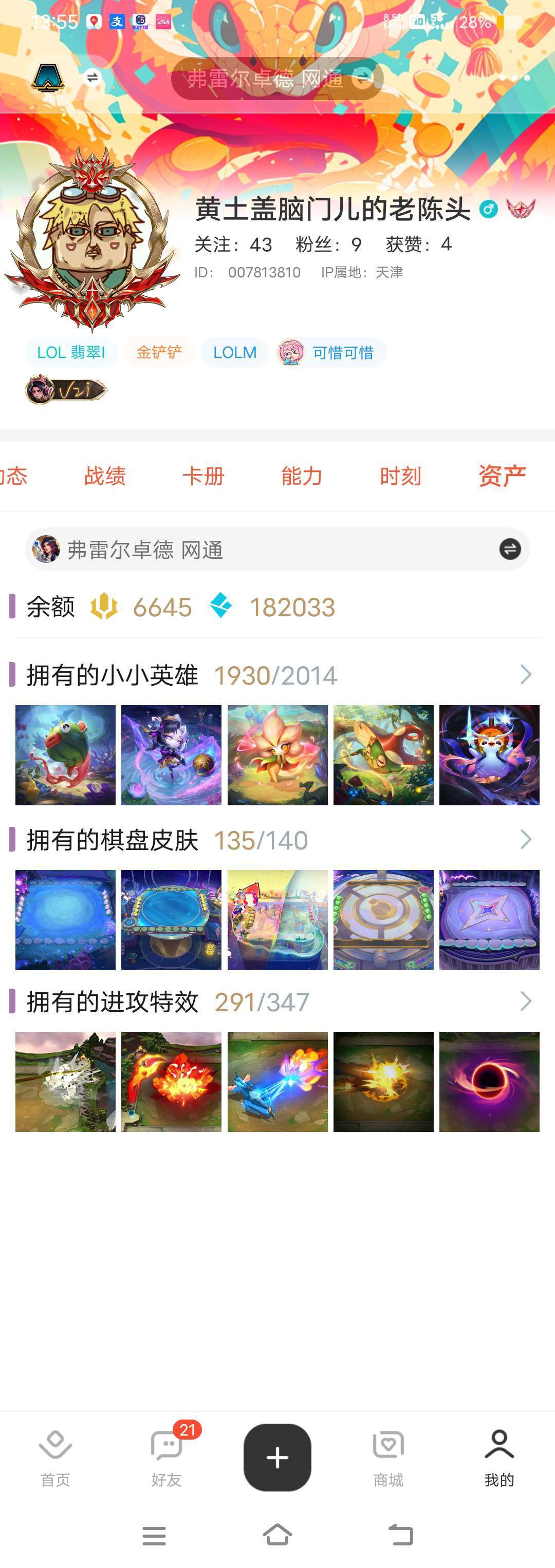Expand the 拥有的小小英雄 list
This screenshot has height=1568, width=555.
click(x=526, y=674)
